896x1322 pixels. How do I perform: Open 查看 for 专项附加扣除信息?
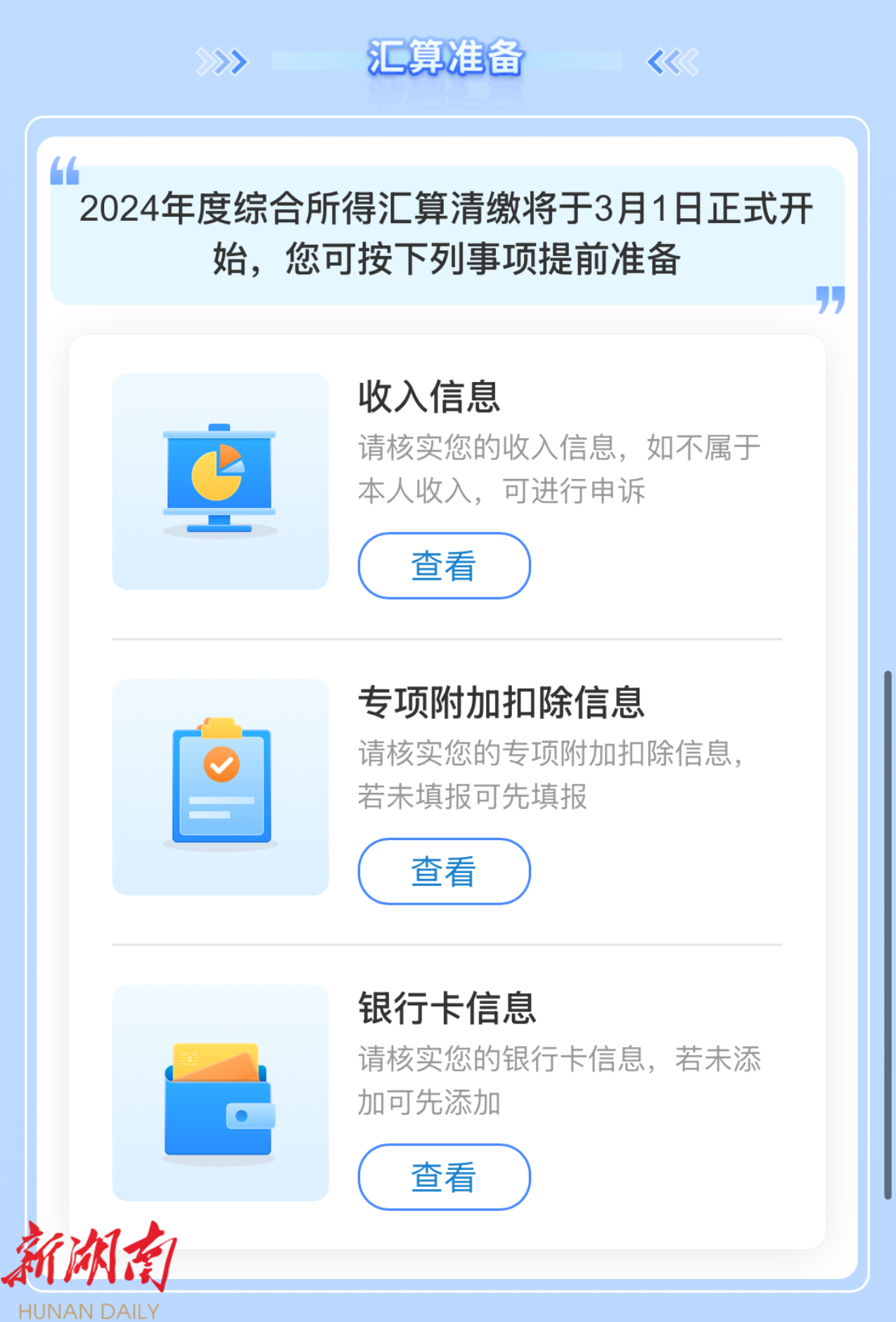coord(444,871)
